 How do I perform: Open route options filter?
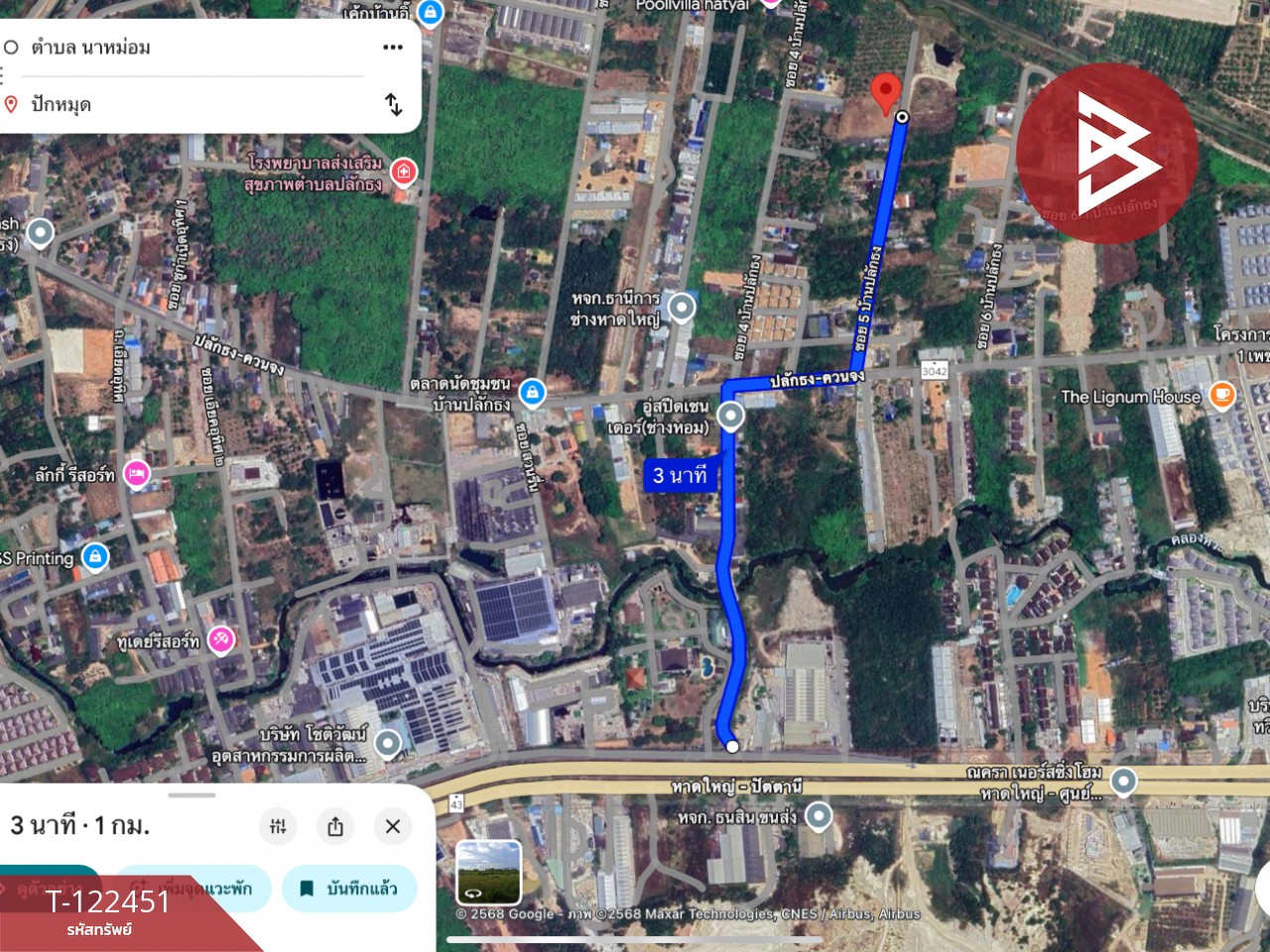[278, 825]
